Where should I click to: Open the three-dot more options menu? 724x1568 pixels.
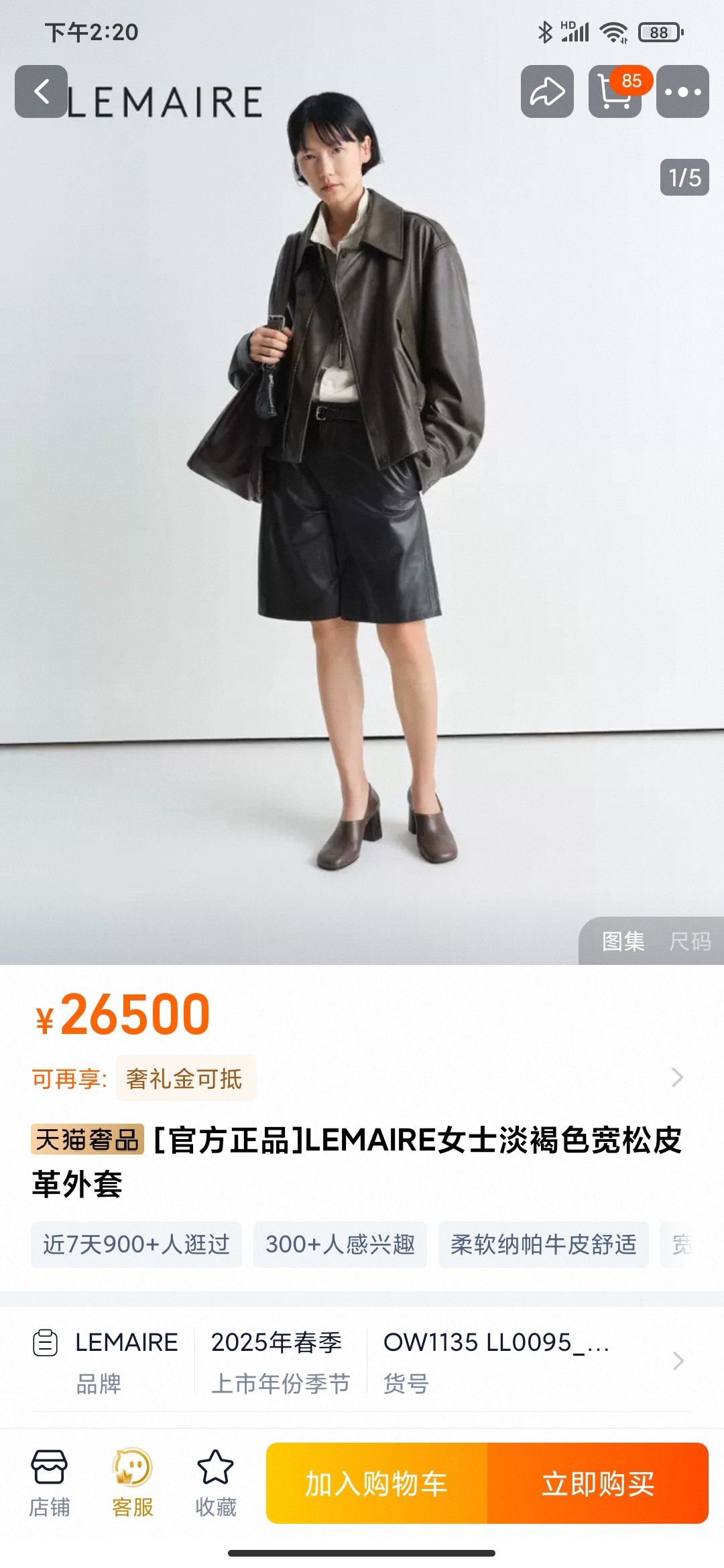coord(682,92)
